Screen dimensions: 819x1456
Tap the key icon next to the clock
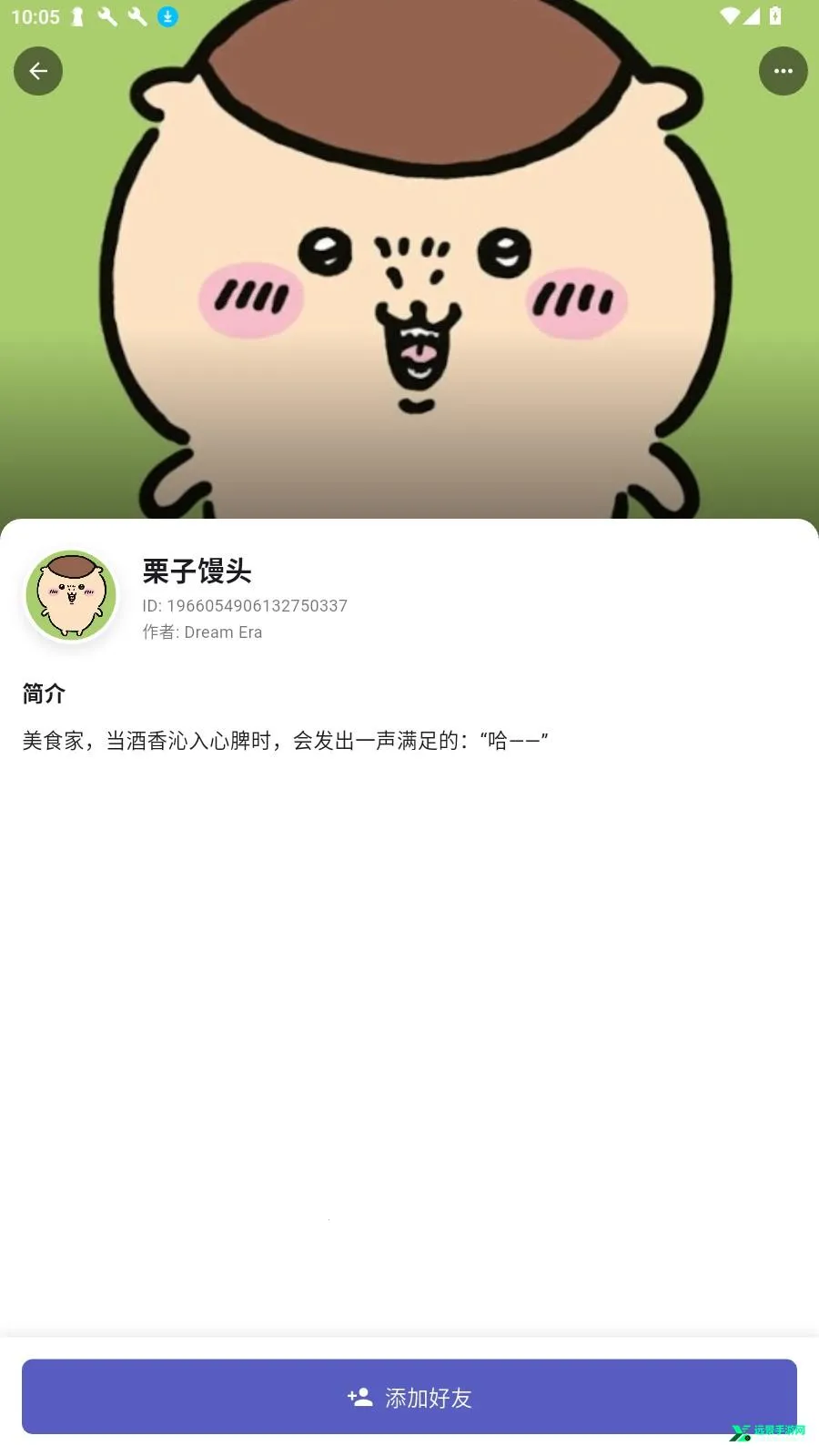tap(76, 16)
